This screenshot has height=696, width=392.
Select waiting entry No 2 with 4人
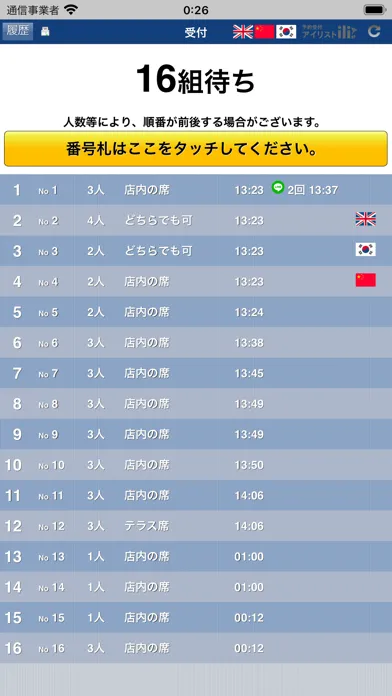(x=196, y=220)
